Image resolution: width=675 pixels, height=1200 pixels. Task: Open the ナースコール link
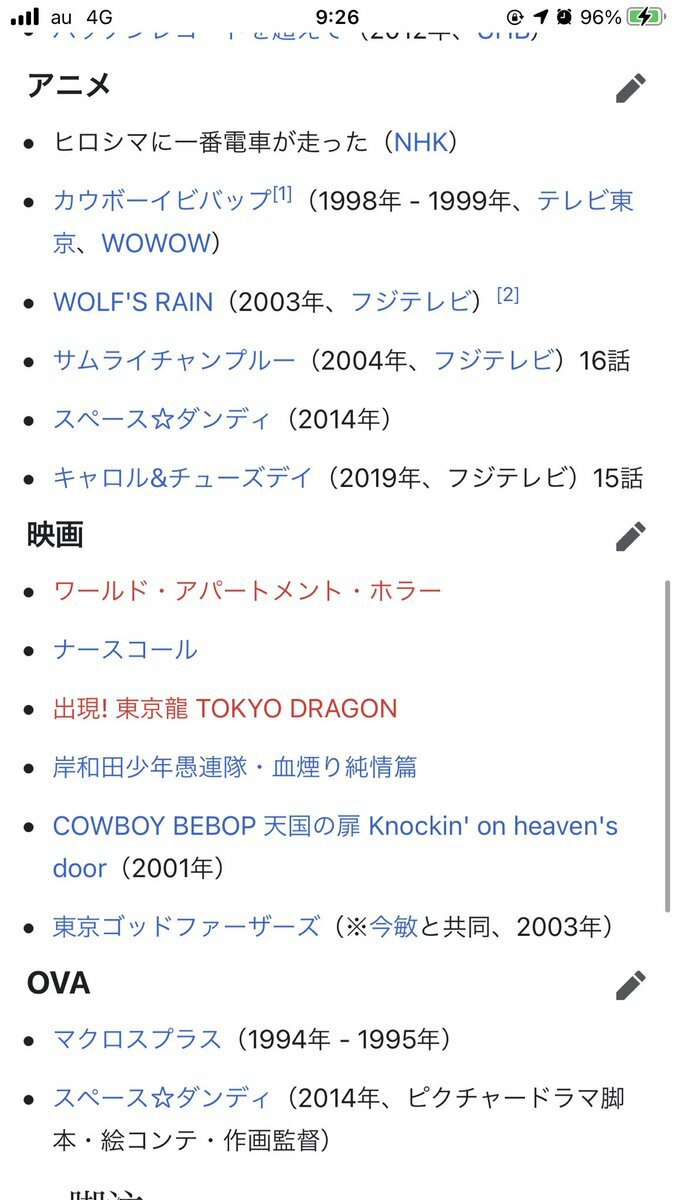coord(125,649)
